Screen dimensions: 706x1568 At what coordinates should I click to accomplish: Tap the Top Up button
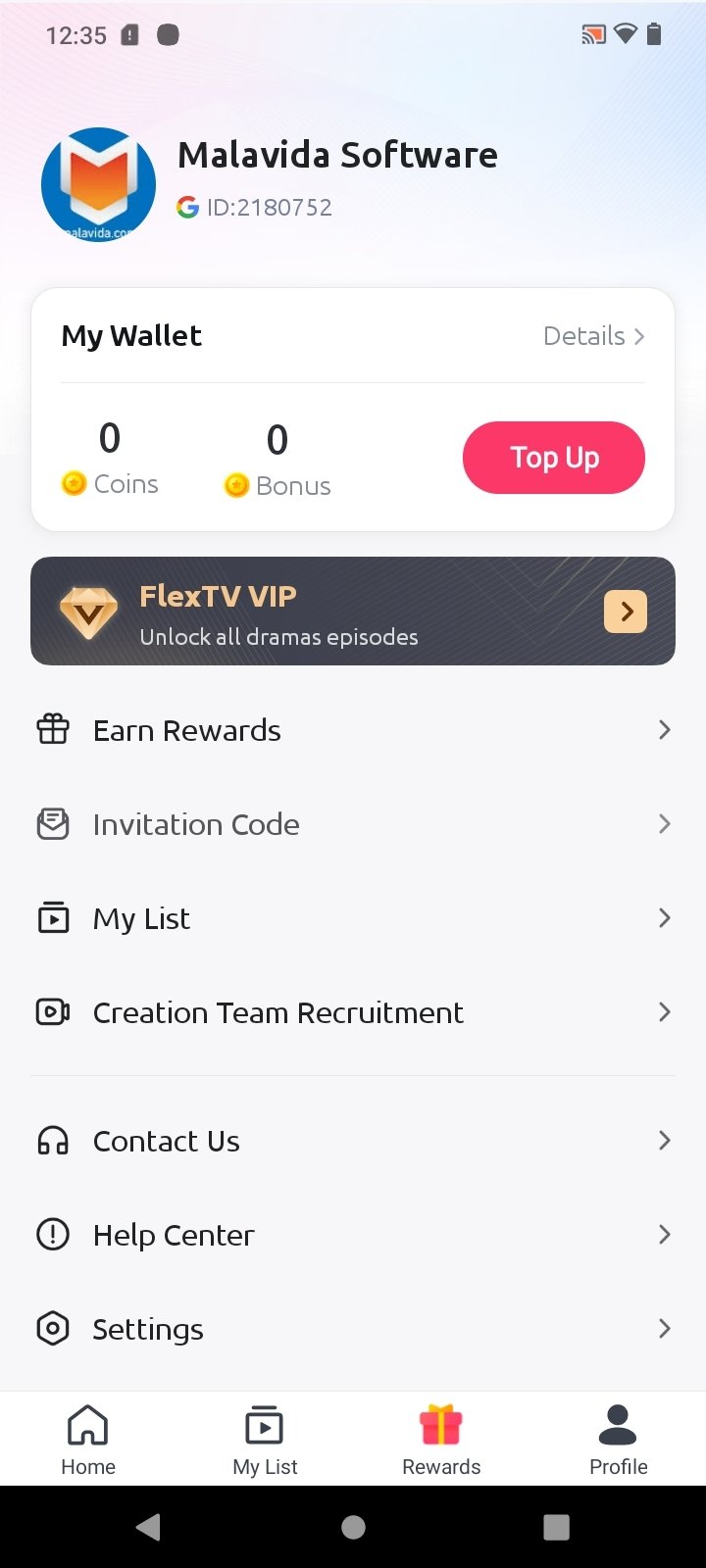click(554, 458)
